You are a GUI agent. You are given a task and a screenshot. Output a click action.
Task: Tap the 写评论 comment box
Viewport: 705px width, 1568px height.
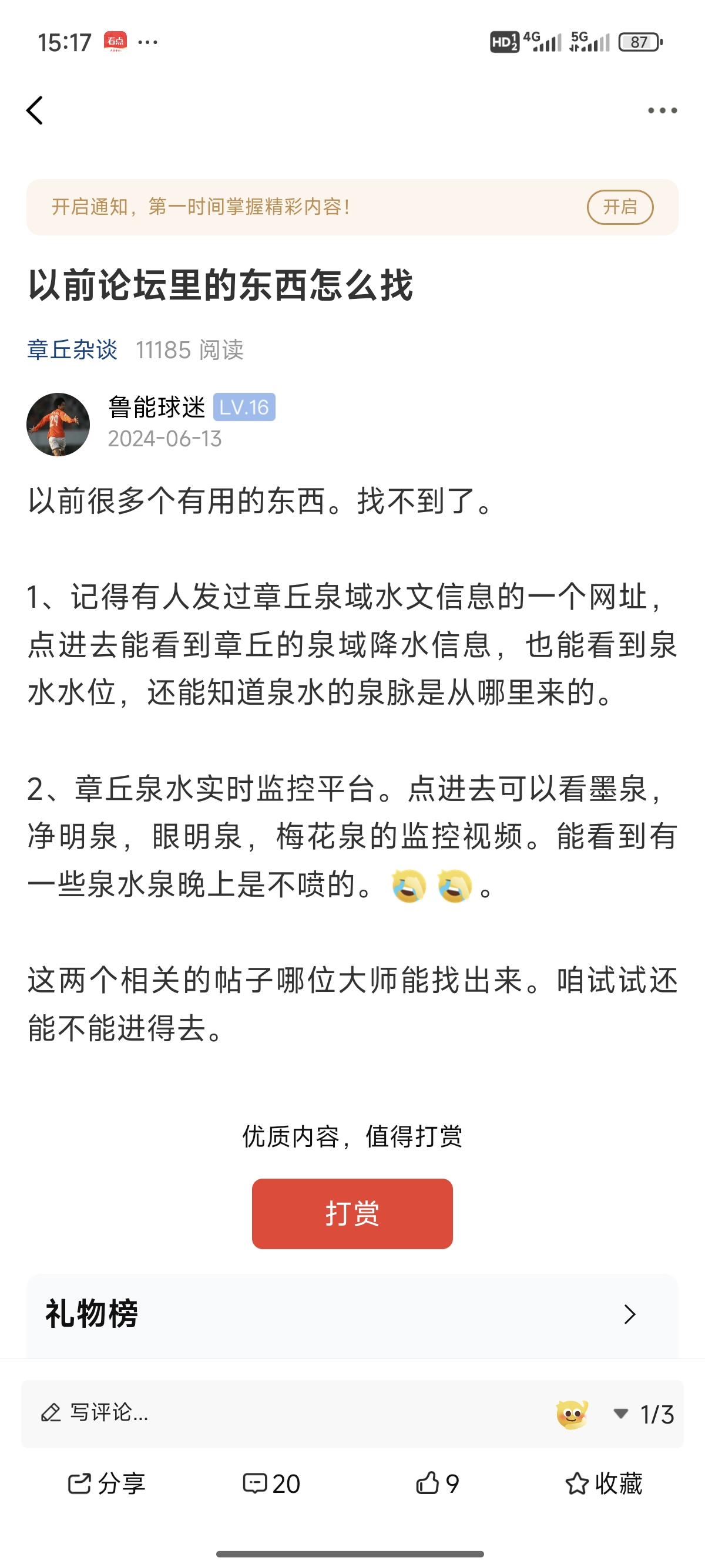click(244, 1413)
